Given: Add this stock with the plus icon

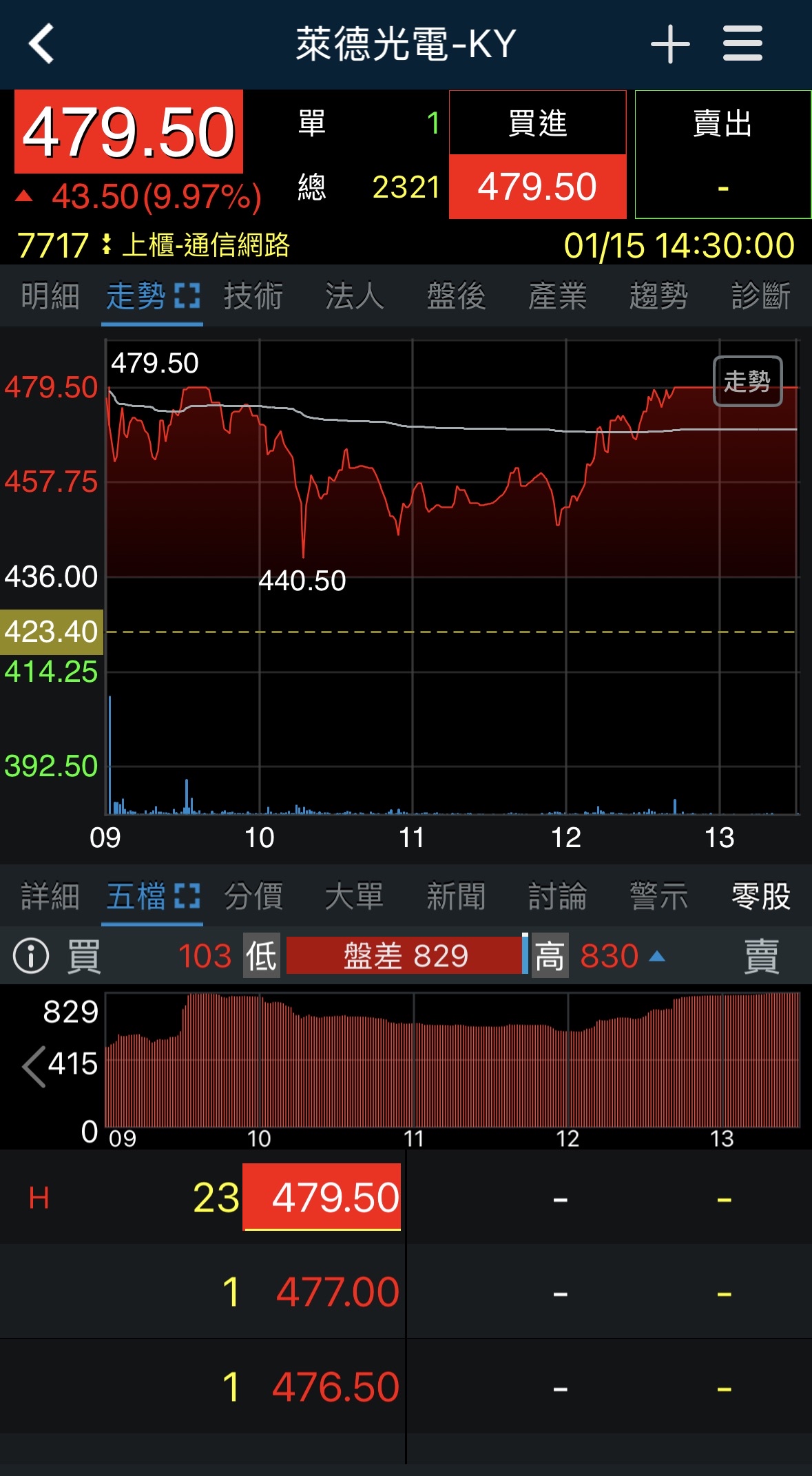Looking at the screenshot, I should pyautogui.click(x=669, y=44).
